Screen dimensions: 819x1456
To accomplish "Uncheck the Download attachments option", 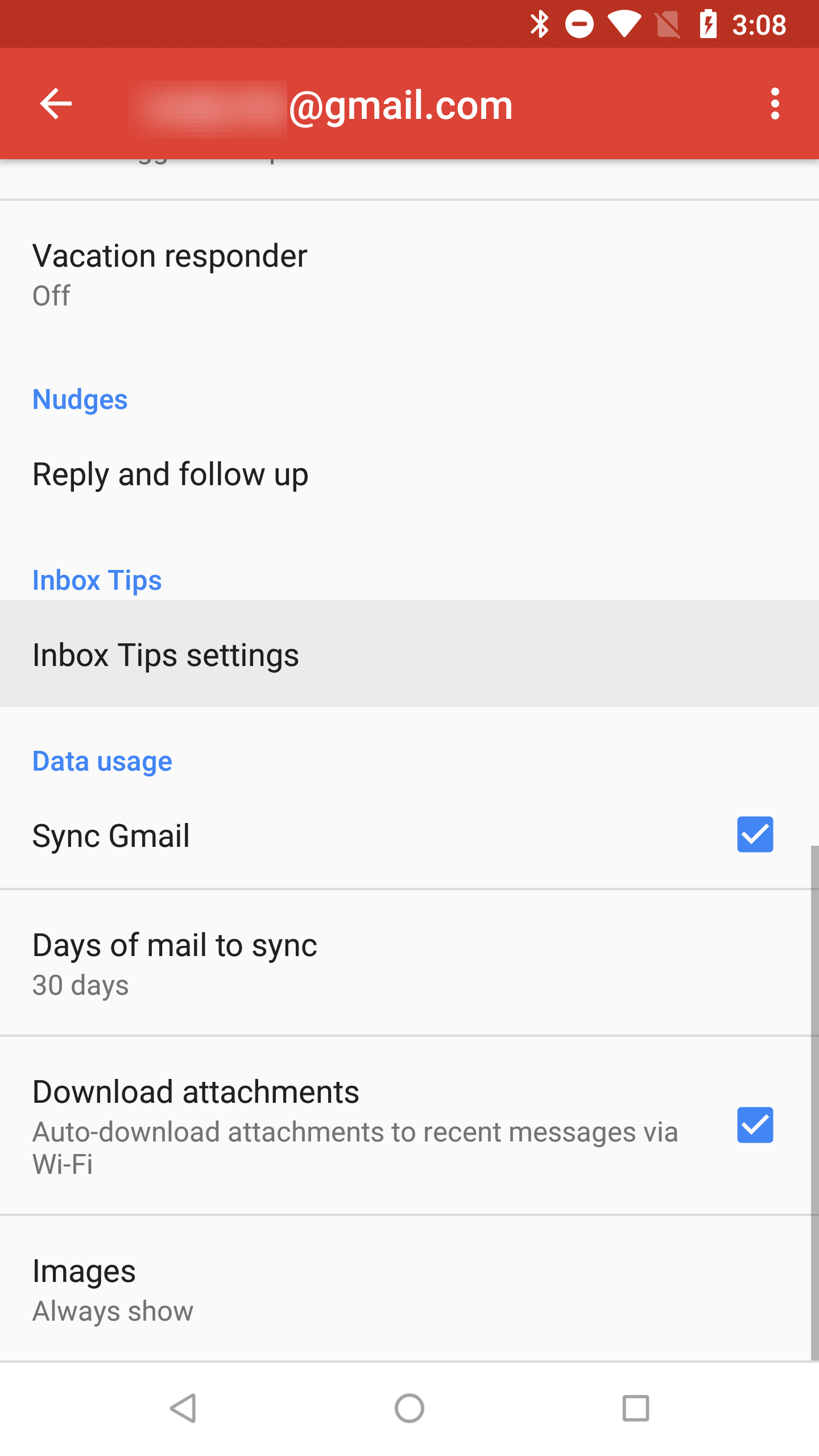I will 754,1126.
